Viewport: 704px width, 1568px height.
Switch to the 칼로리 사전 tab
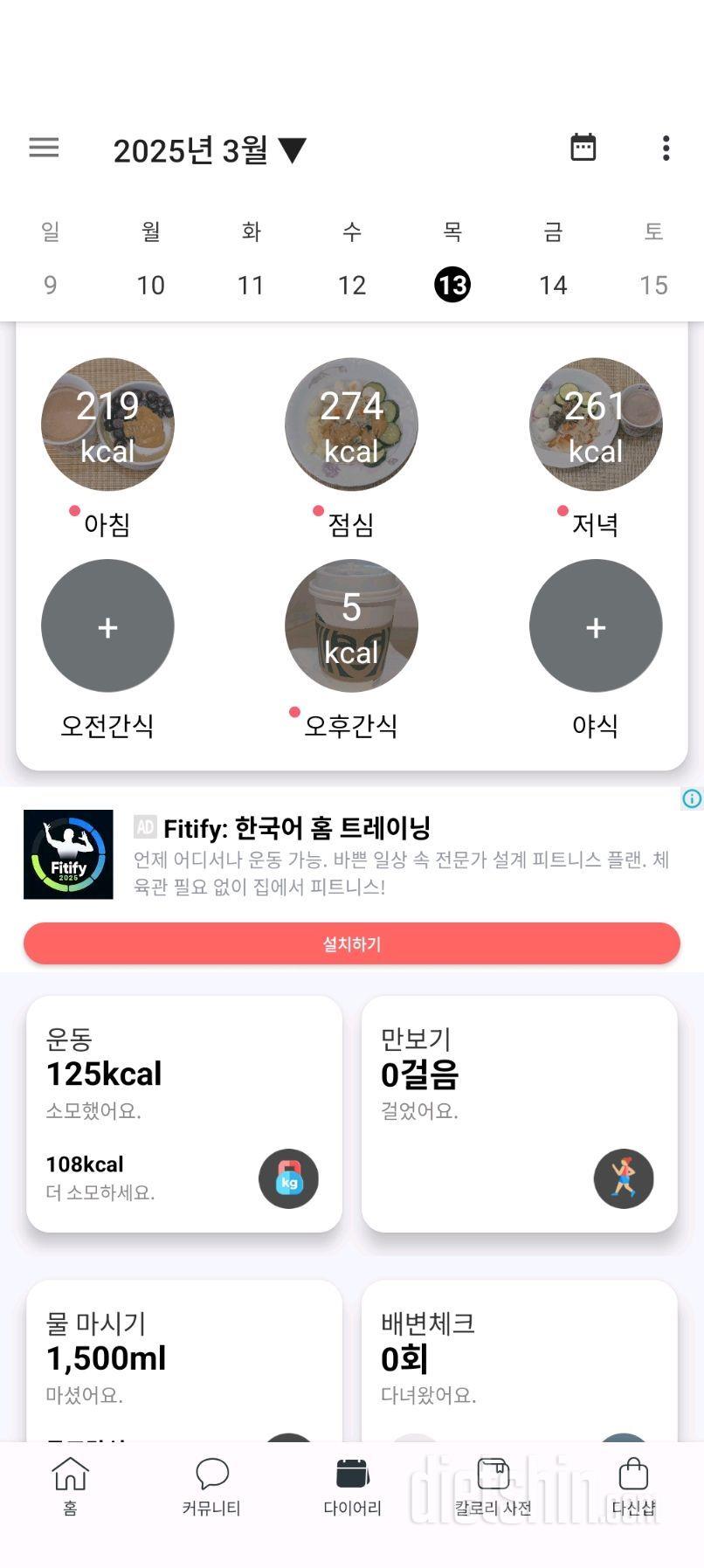pyautogui.click(x=493, y=1485)
